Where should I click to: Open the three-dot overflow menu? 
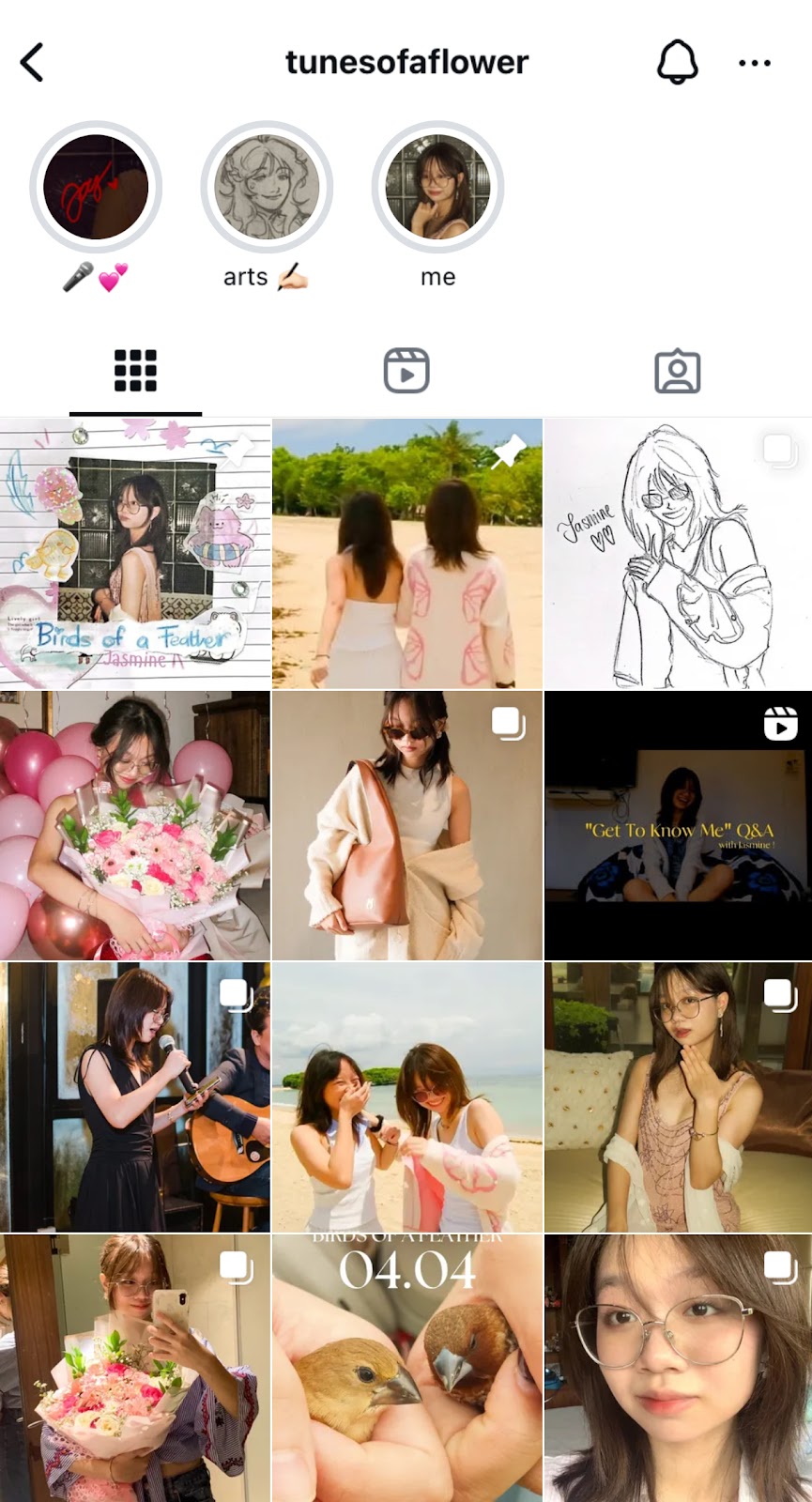754,63
